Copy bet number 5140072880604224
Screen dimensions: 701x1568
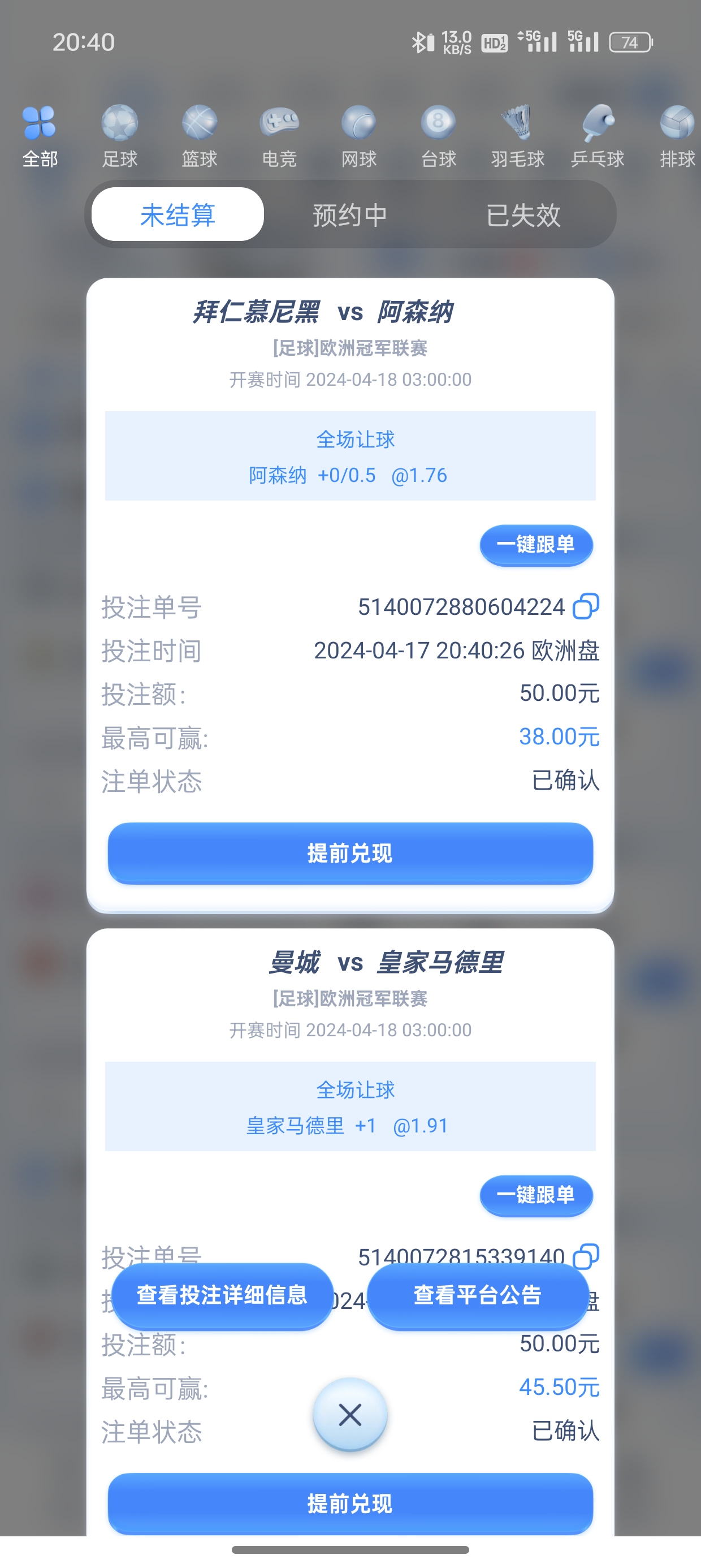tap(586, 607)
